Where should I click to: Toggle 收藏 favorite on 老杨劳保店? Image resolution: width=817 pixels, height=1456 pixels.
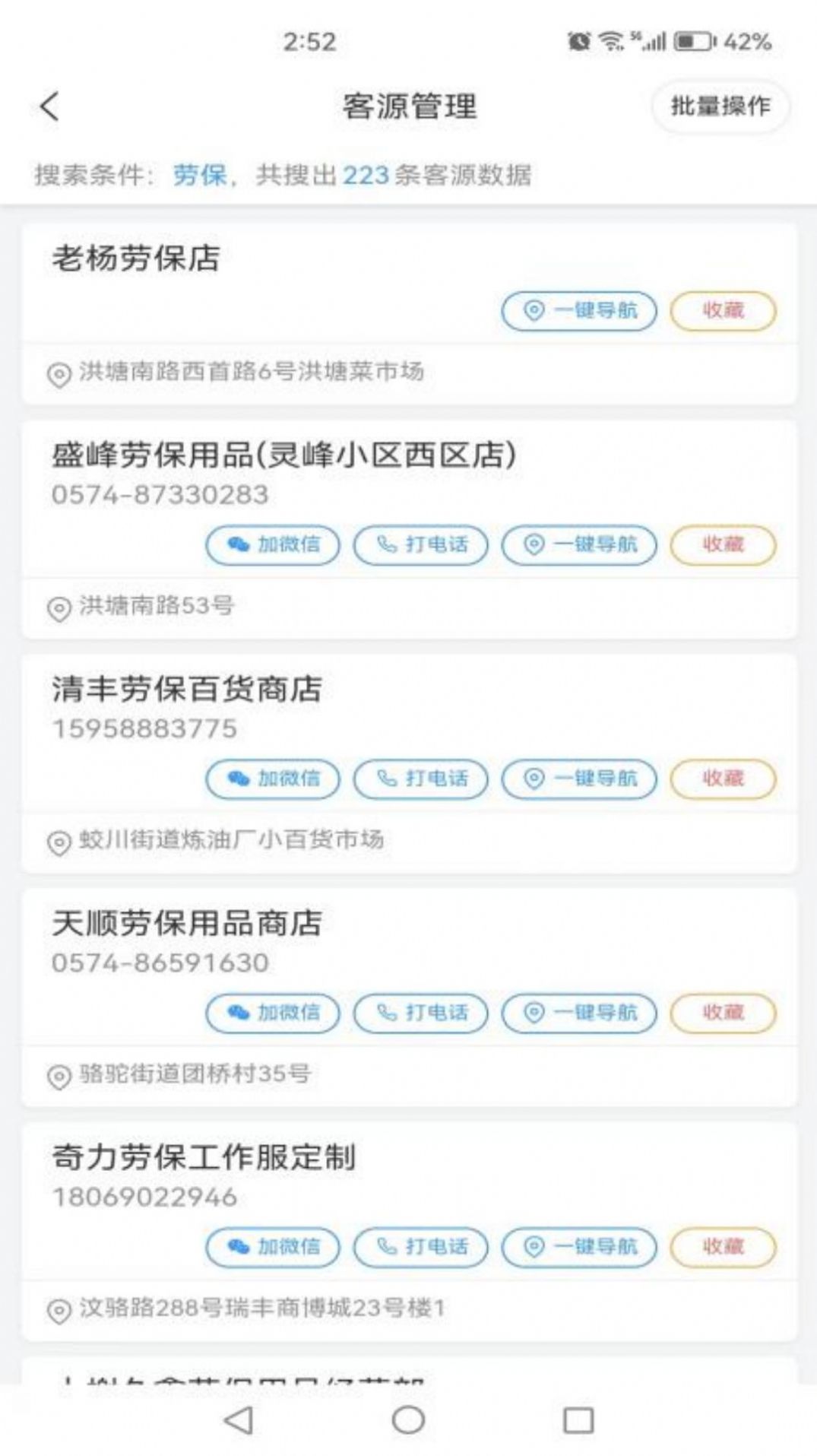point(723,310)
